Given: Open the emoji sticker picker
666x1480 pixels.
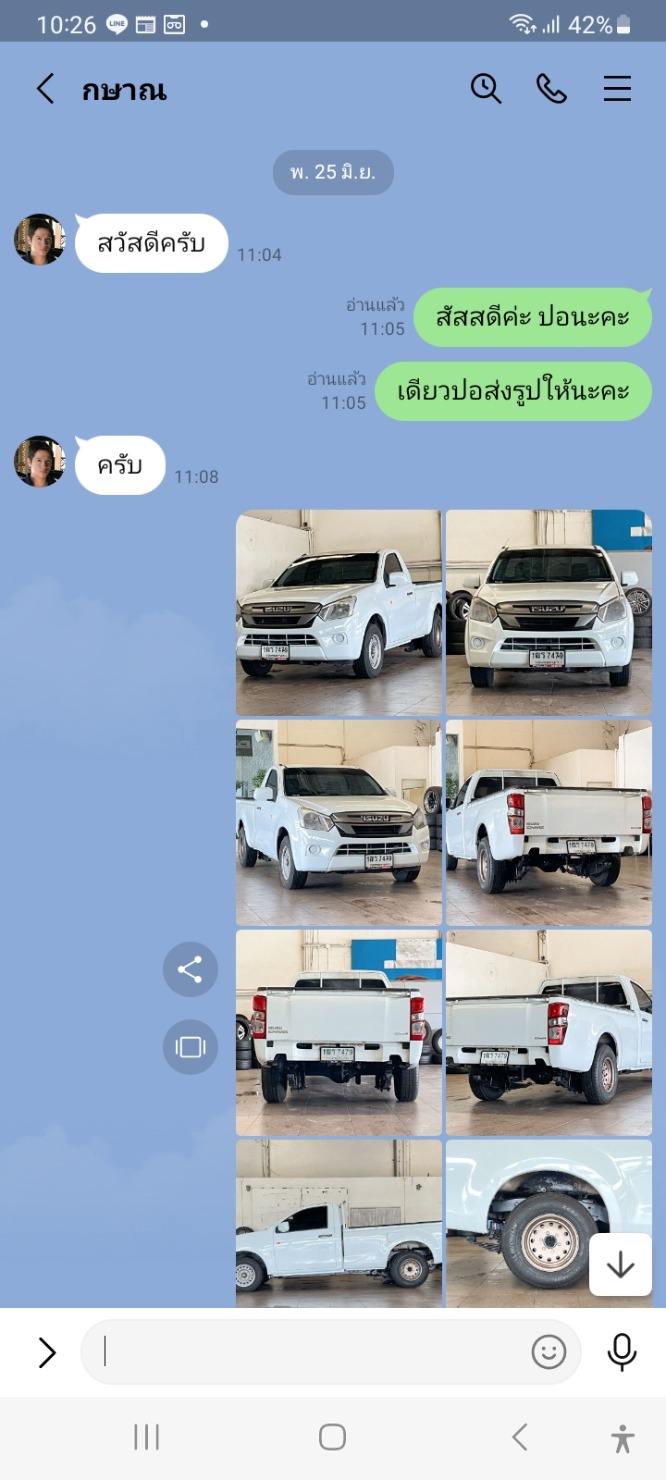Looking at the screenshot, I should pyautogui.click(x=548, y=1353).
